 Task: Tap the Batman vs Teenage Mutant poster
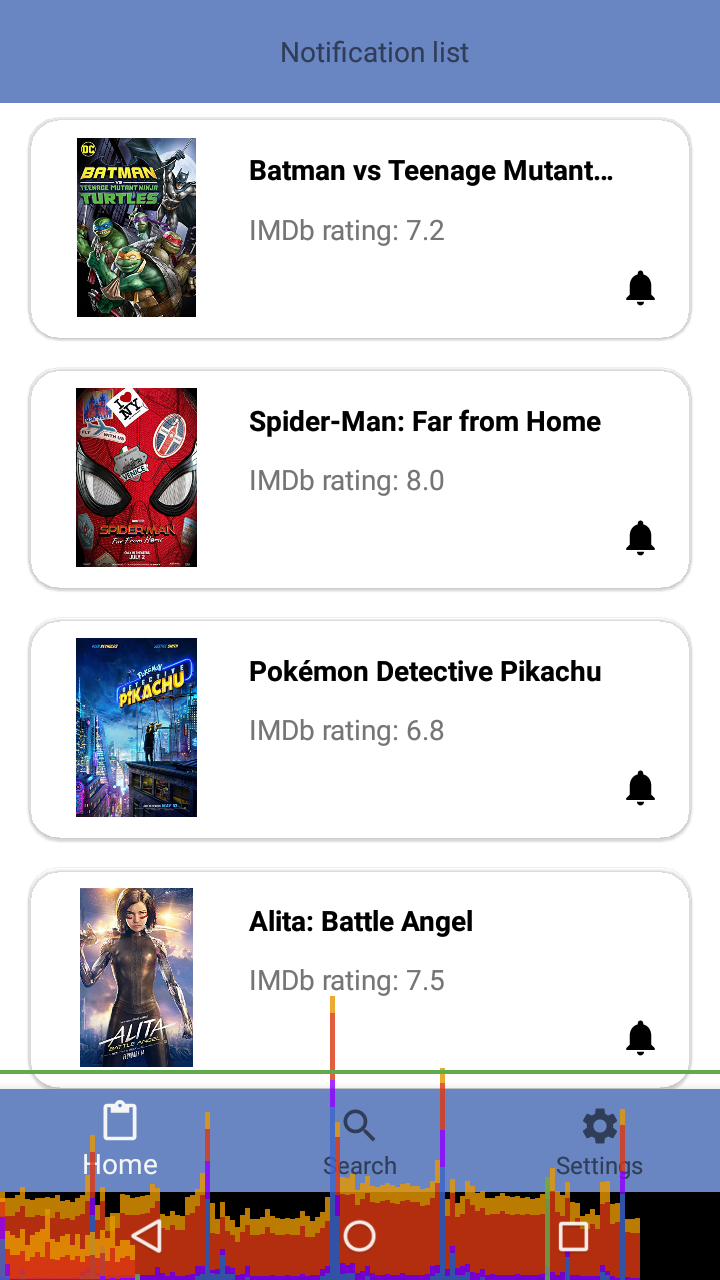tap(136, 227)
